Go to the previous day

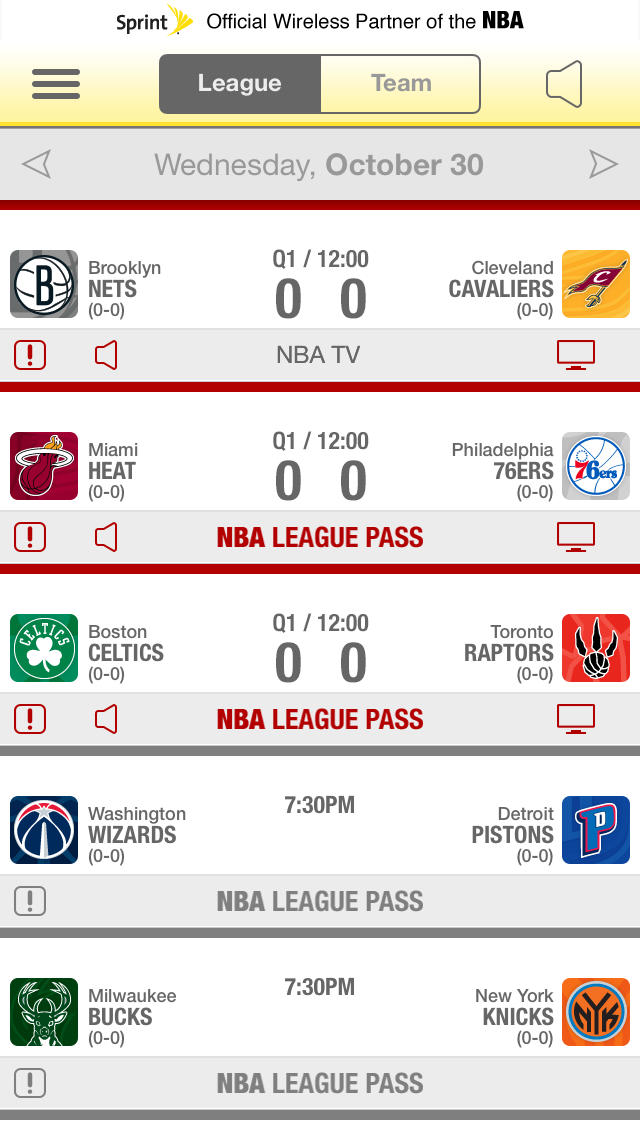point(36,164)
